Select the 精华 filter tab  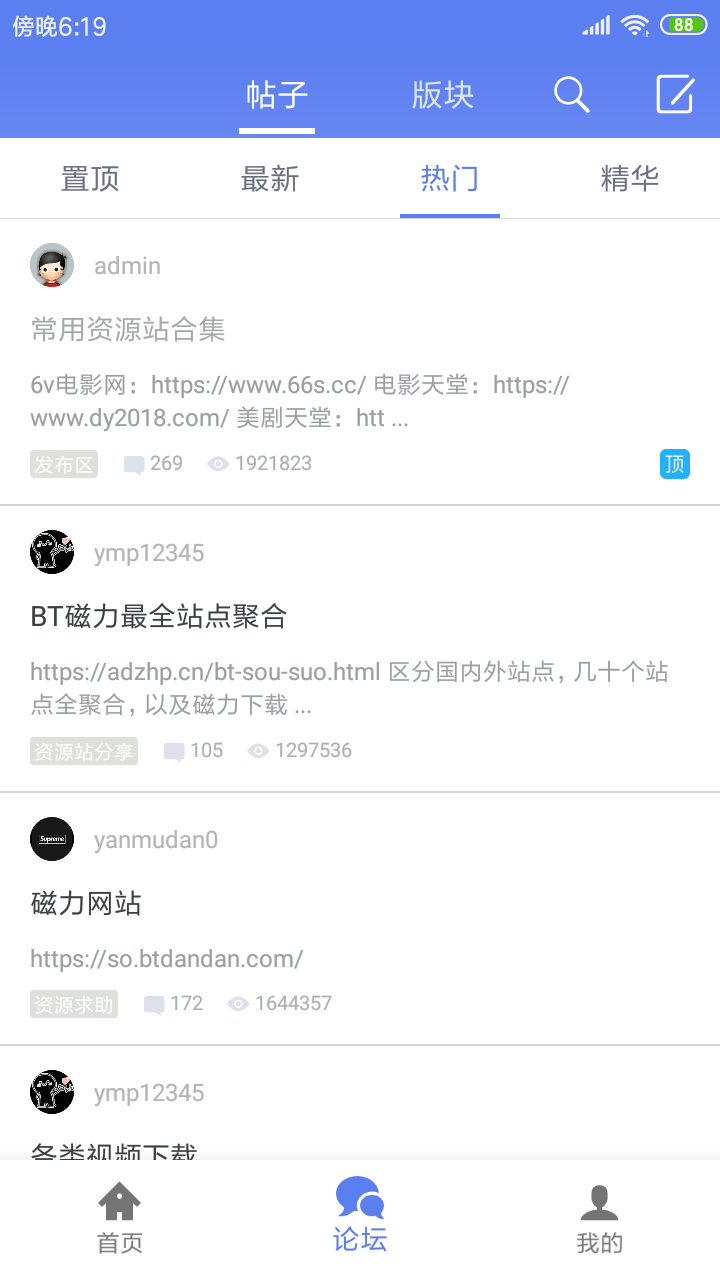coord(630,179)
